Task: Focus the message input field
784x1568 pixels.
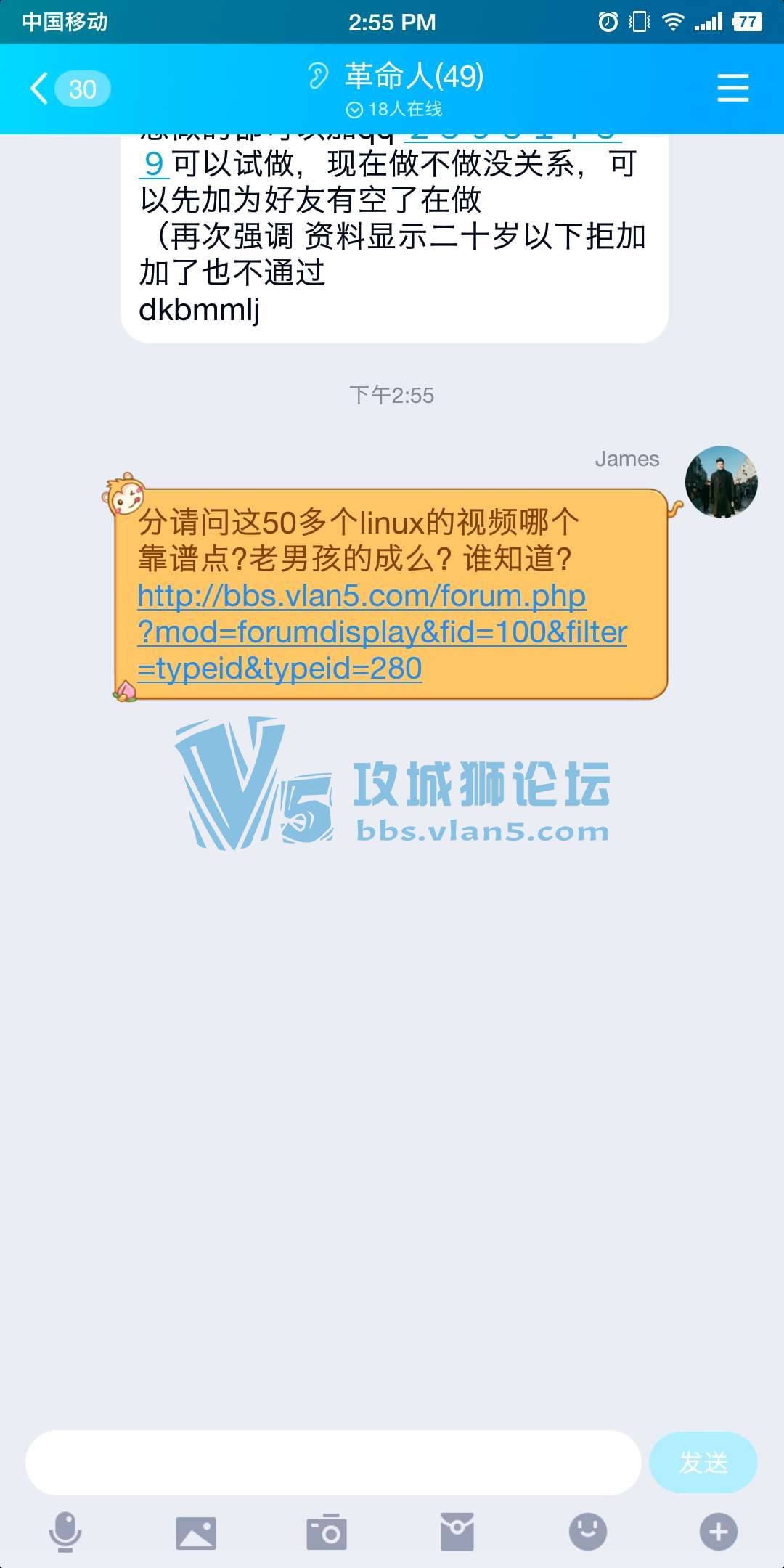Action: (333, 1462)
